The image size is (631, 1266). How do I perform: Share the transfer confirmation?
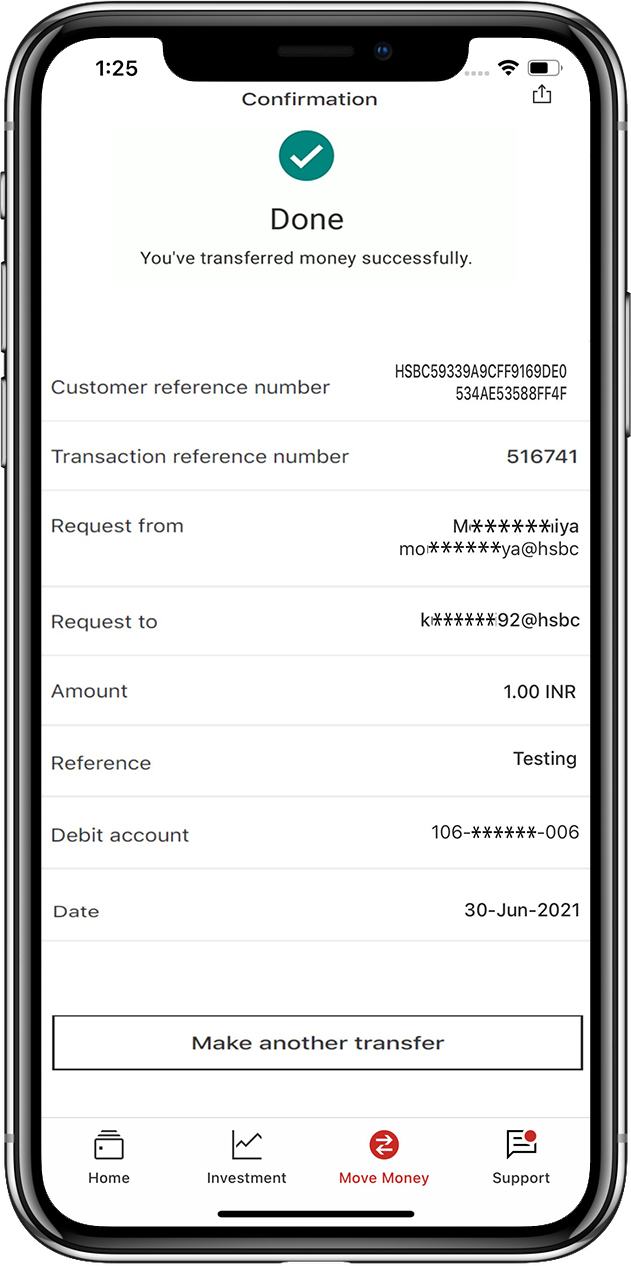point(541,94)
